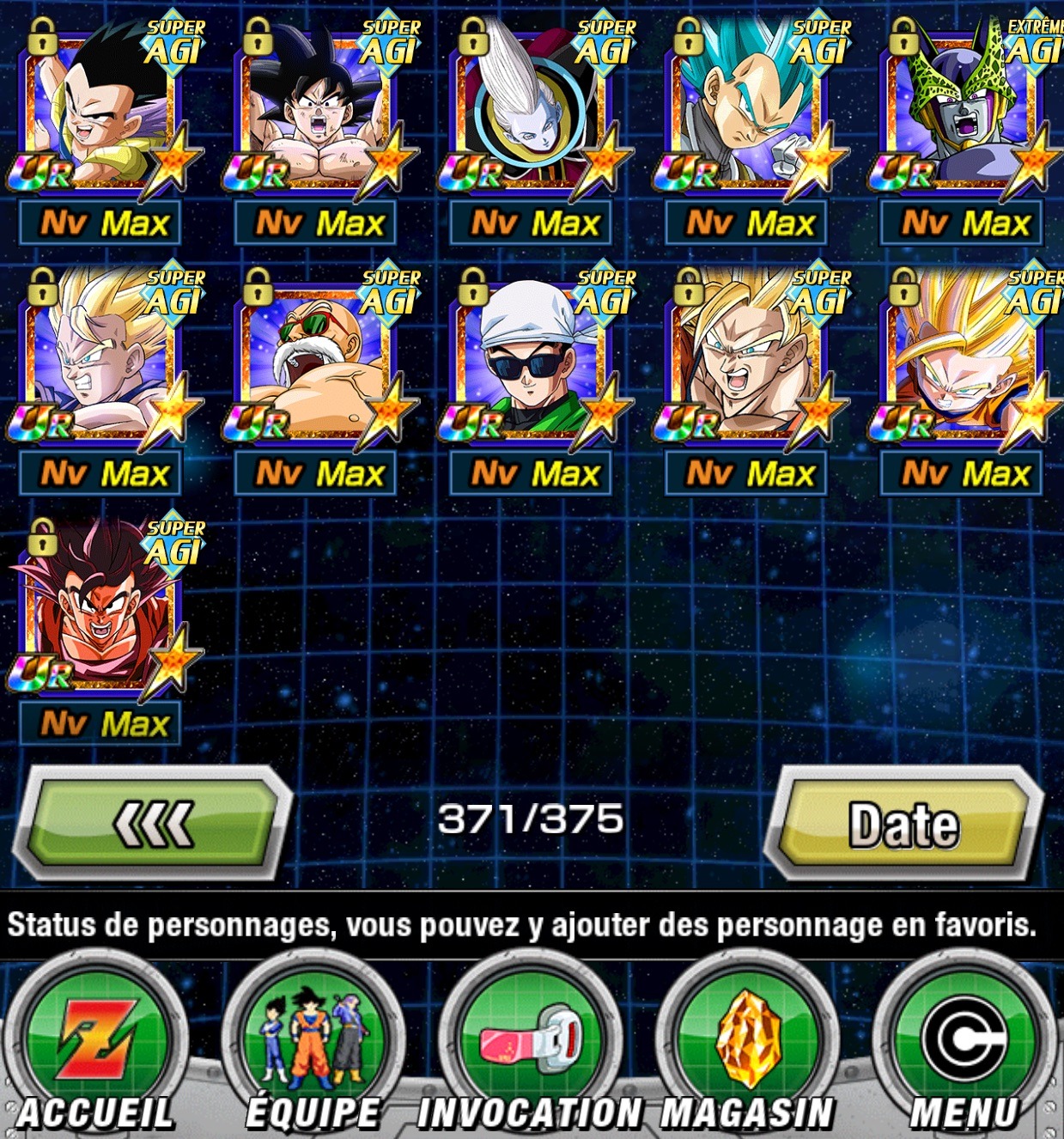Go to the previous page with the green arrows
Viewport: 1064px width, 1139px height.
(155, 823)
